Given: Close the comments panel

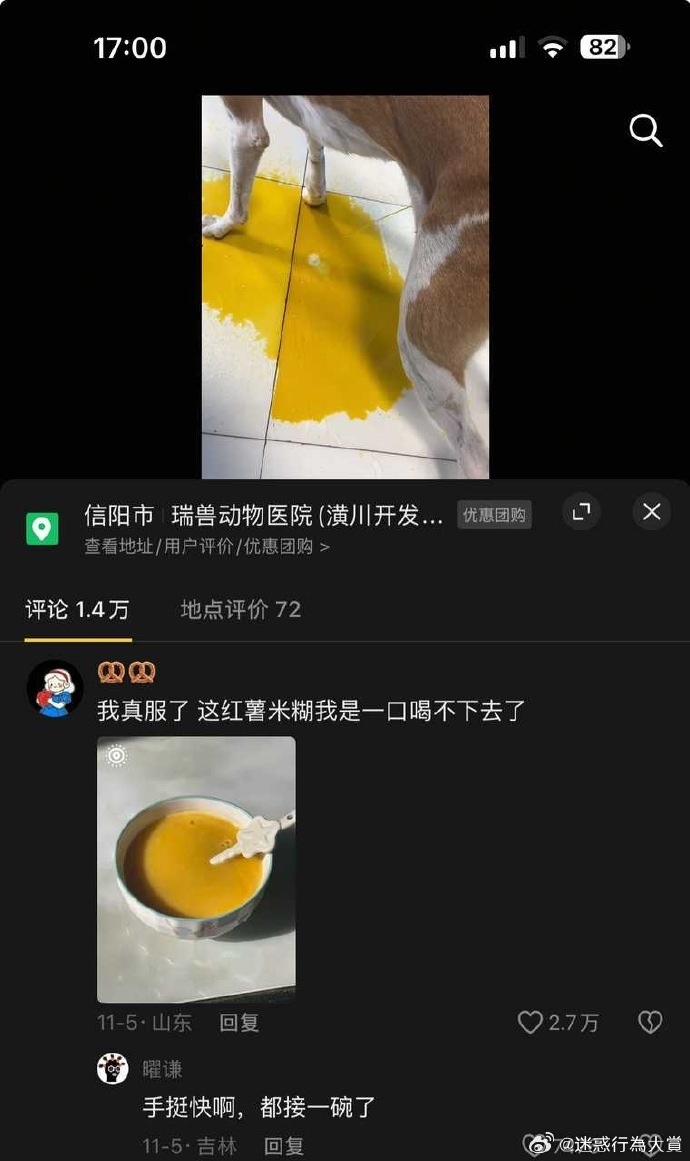Looking at the screenshot, I should [x=651, y=512].
